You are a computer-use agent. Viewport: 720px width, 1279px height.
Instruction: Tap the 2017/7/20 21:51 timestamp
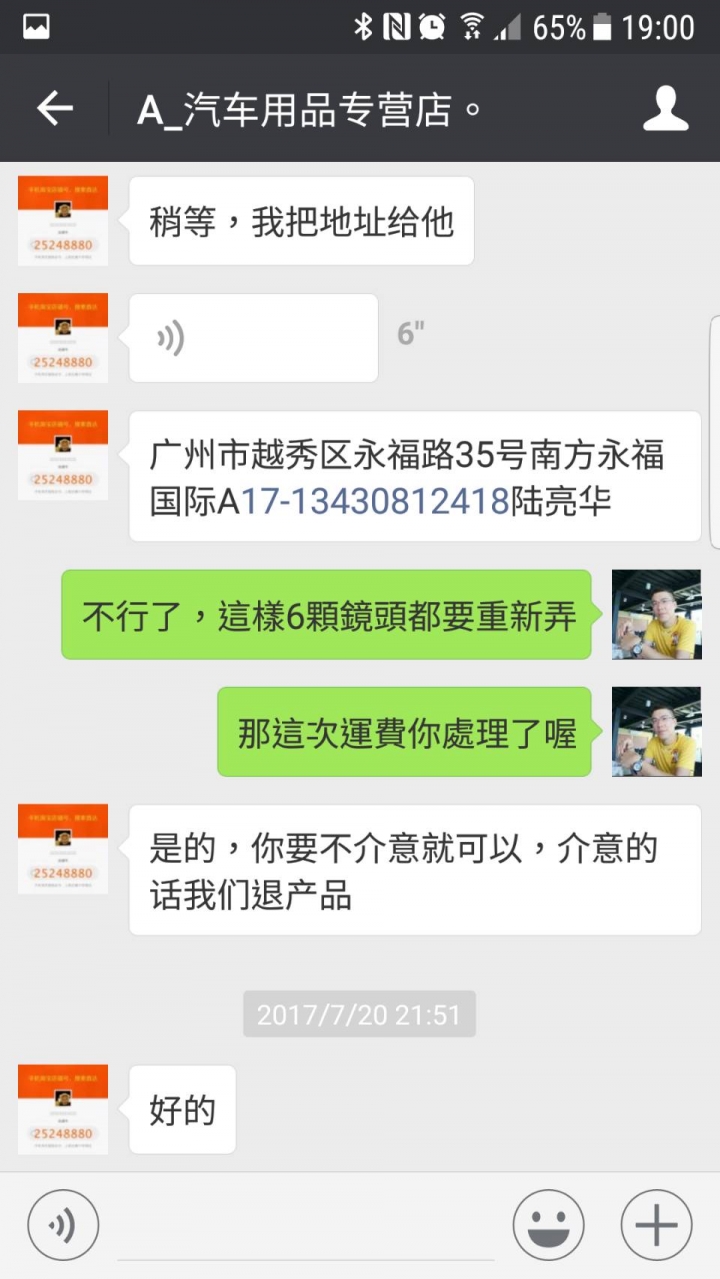tap(359, 1014)
